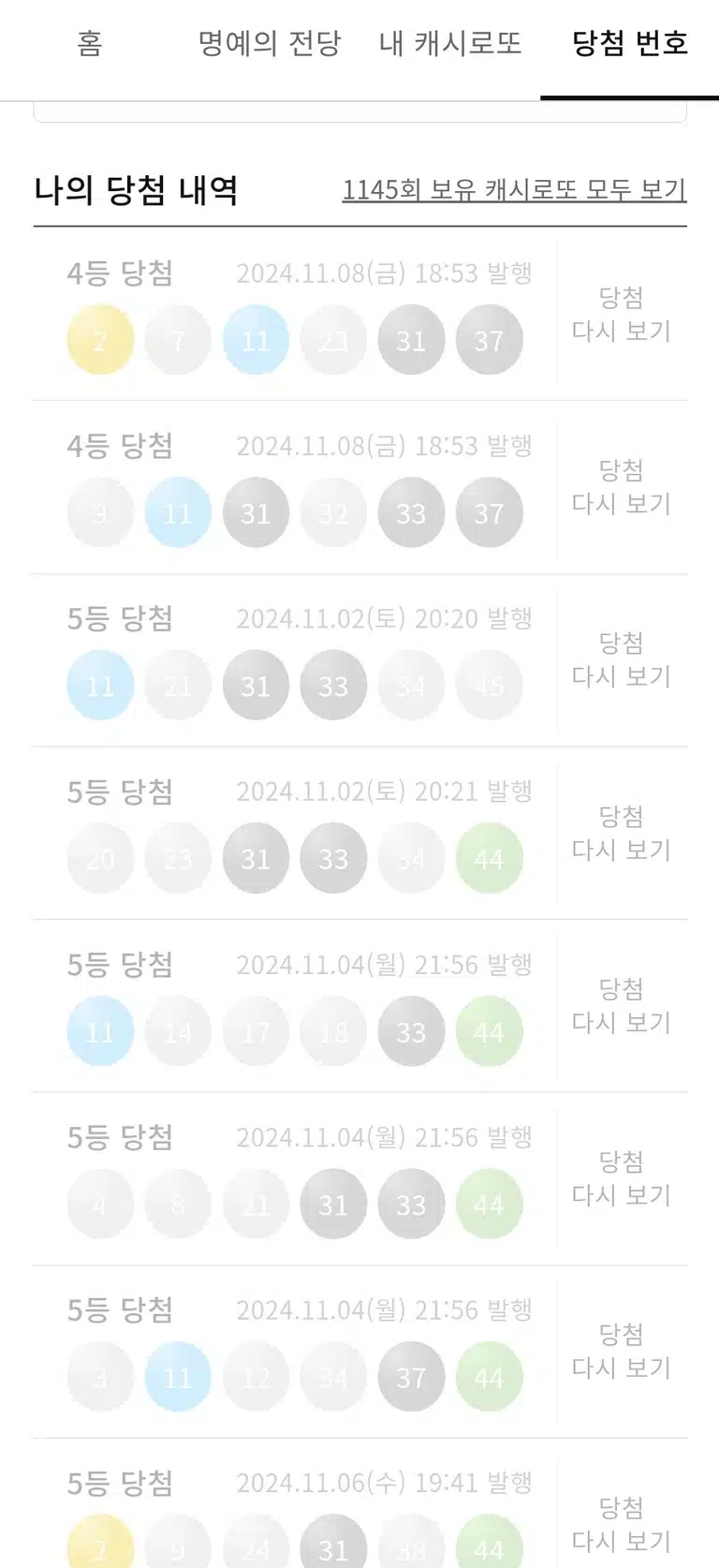Switch to the 홈 tab
The image size is (719, 1568).
pyautogui.click(x=90, y=43)
